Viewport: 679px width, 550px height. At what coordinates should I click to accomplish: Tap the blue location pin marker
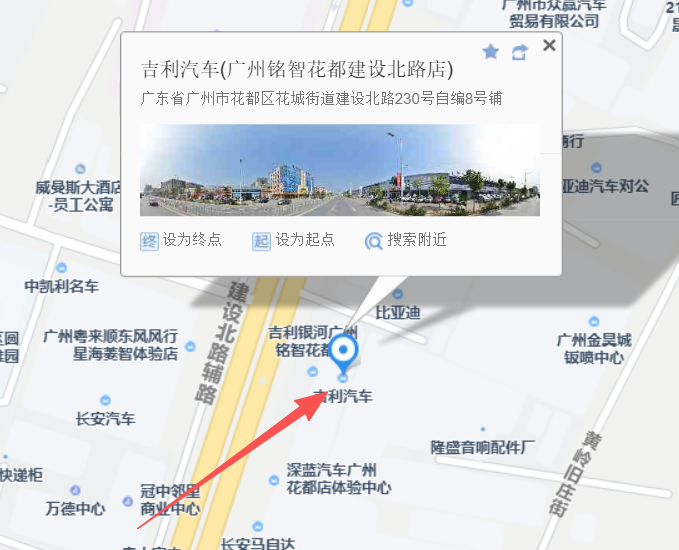point(344,353)
